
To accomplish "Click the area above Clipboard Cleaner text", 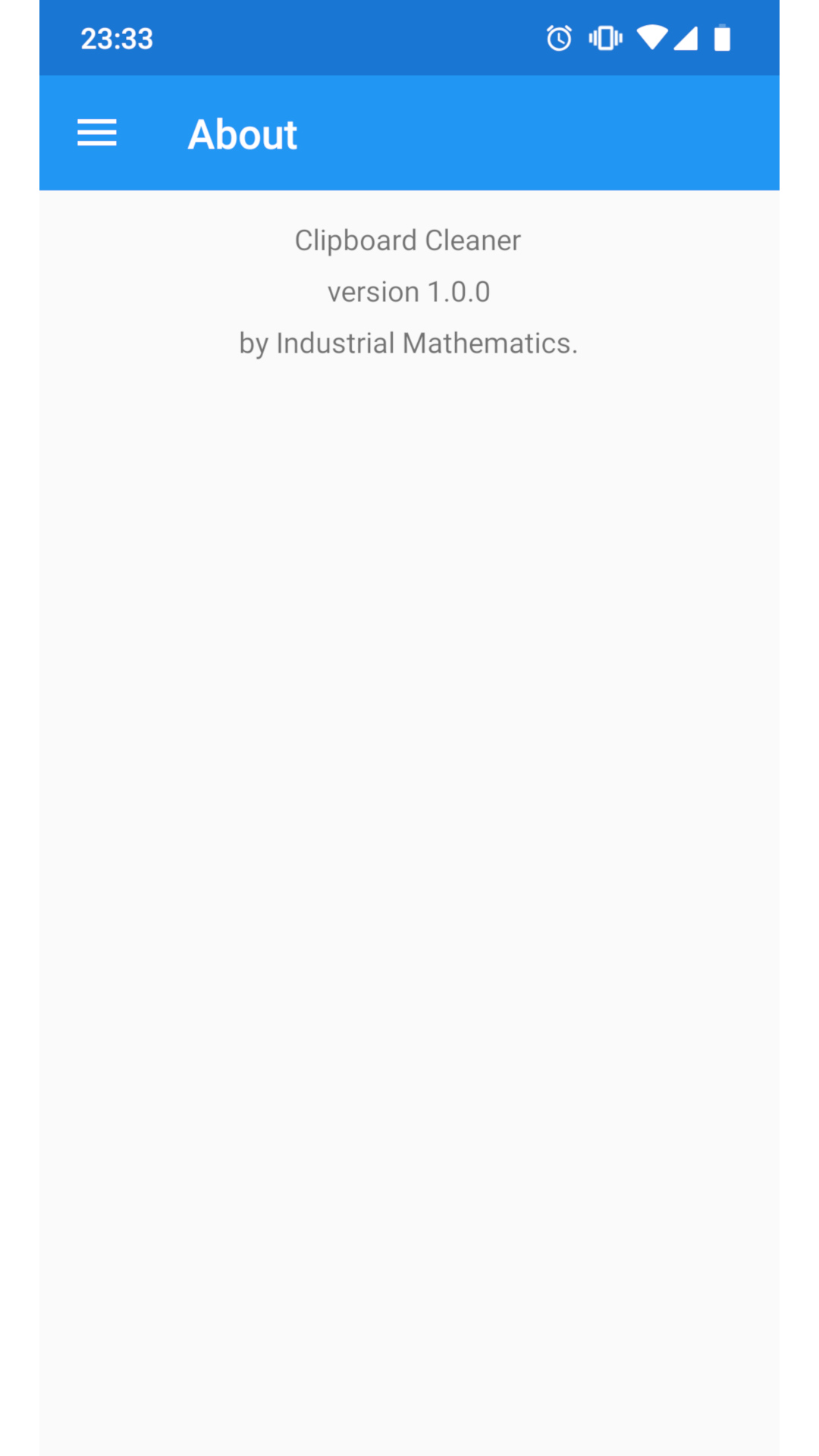I will [x=409, y=209].
